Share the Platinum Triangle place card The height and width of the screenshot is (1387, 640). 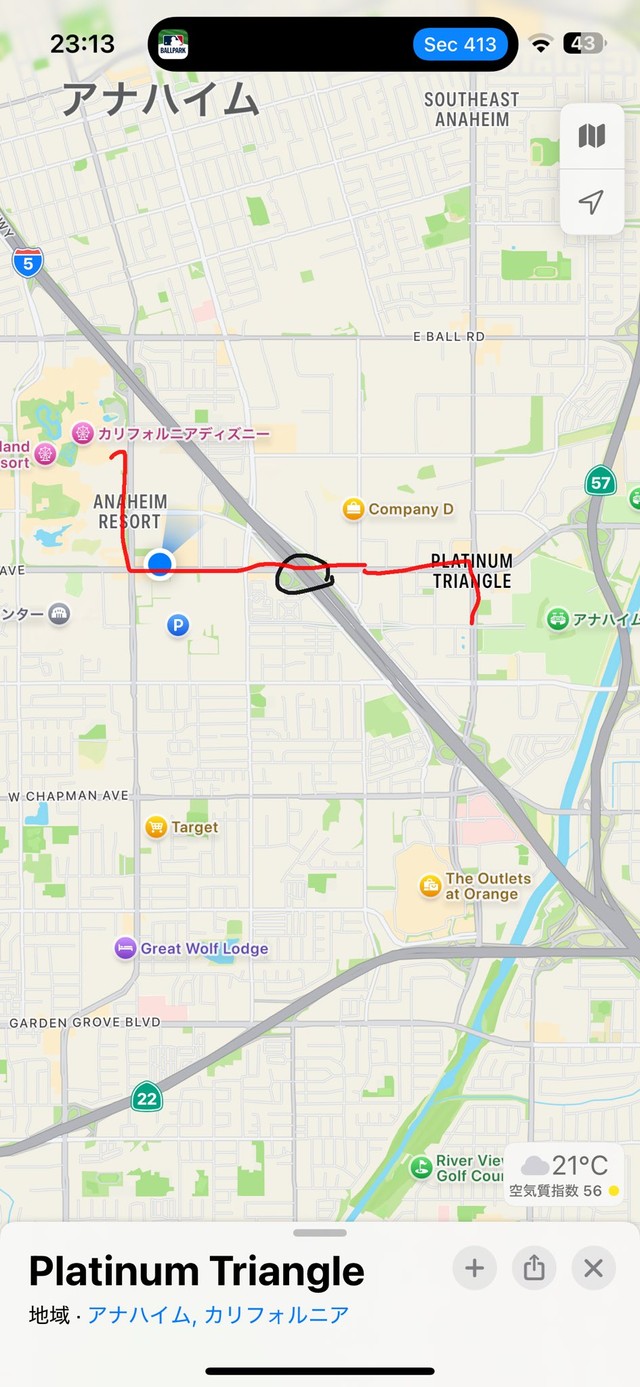point(534,1269)
